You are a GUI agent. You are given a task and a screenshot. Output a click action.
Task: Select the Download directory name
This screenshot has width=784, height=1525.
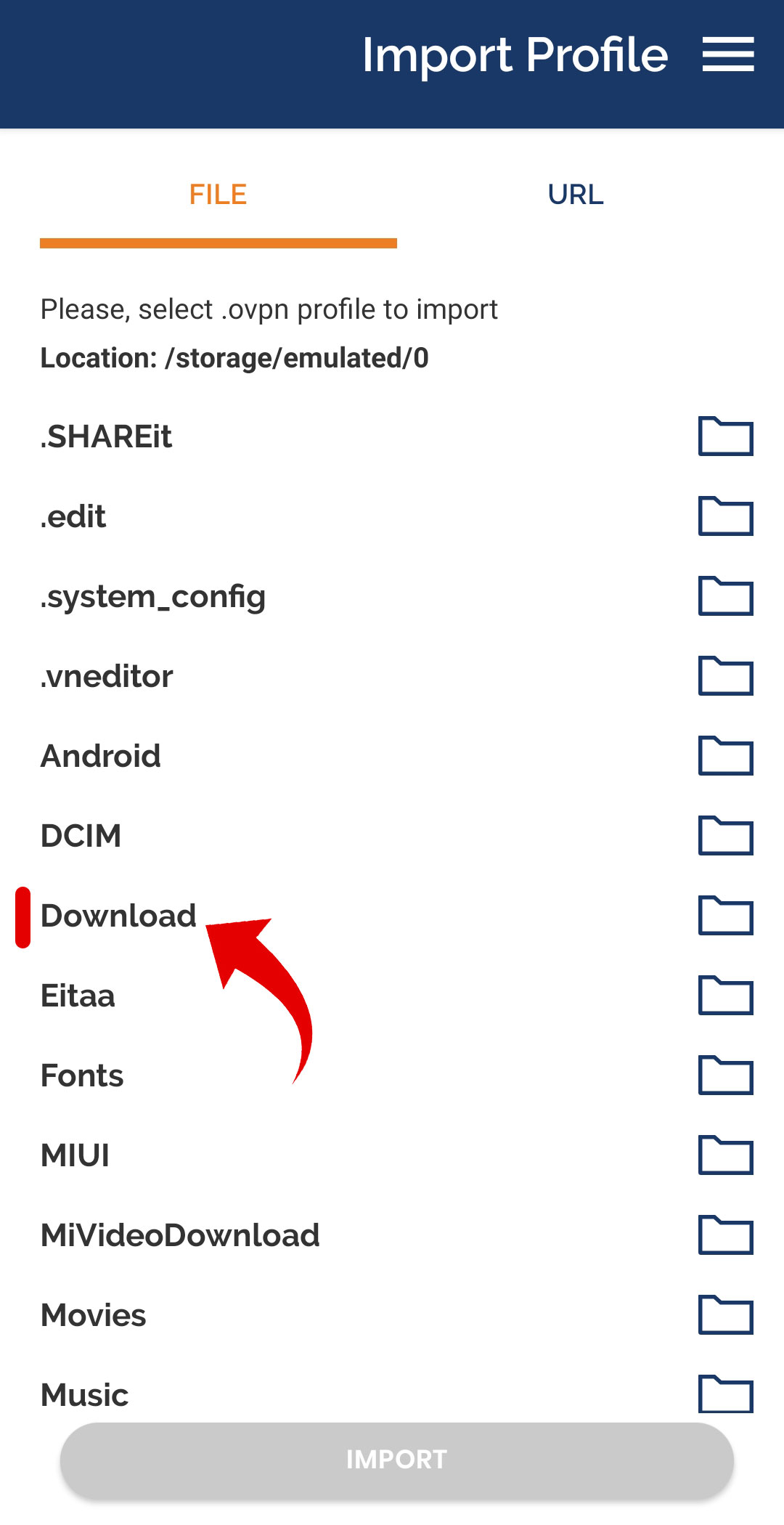[118, 916]
